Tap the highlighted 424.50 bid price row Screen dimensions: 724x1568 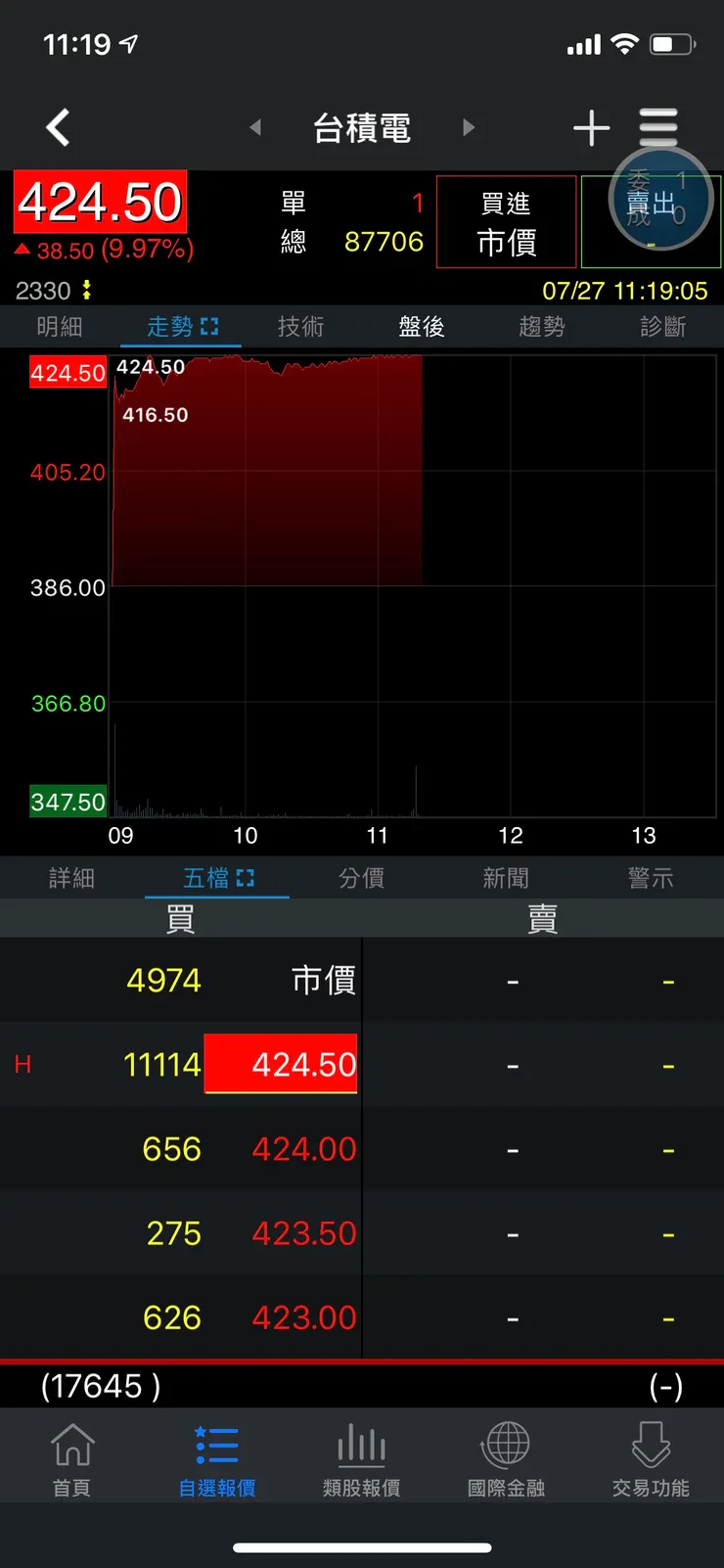(x=281, y=1064)
